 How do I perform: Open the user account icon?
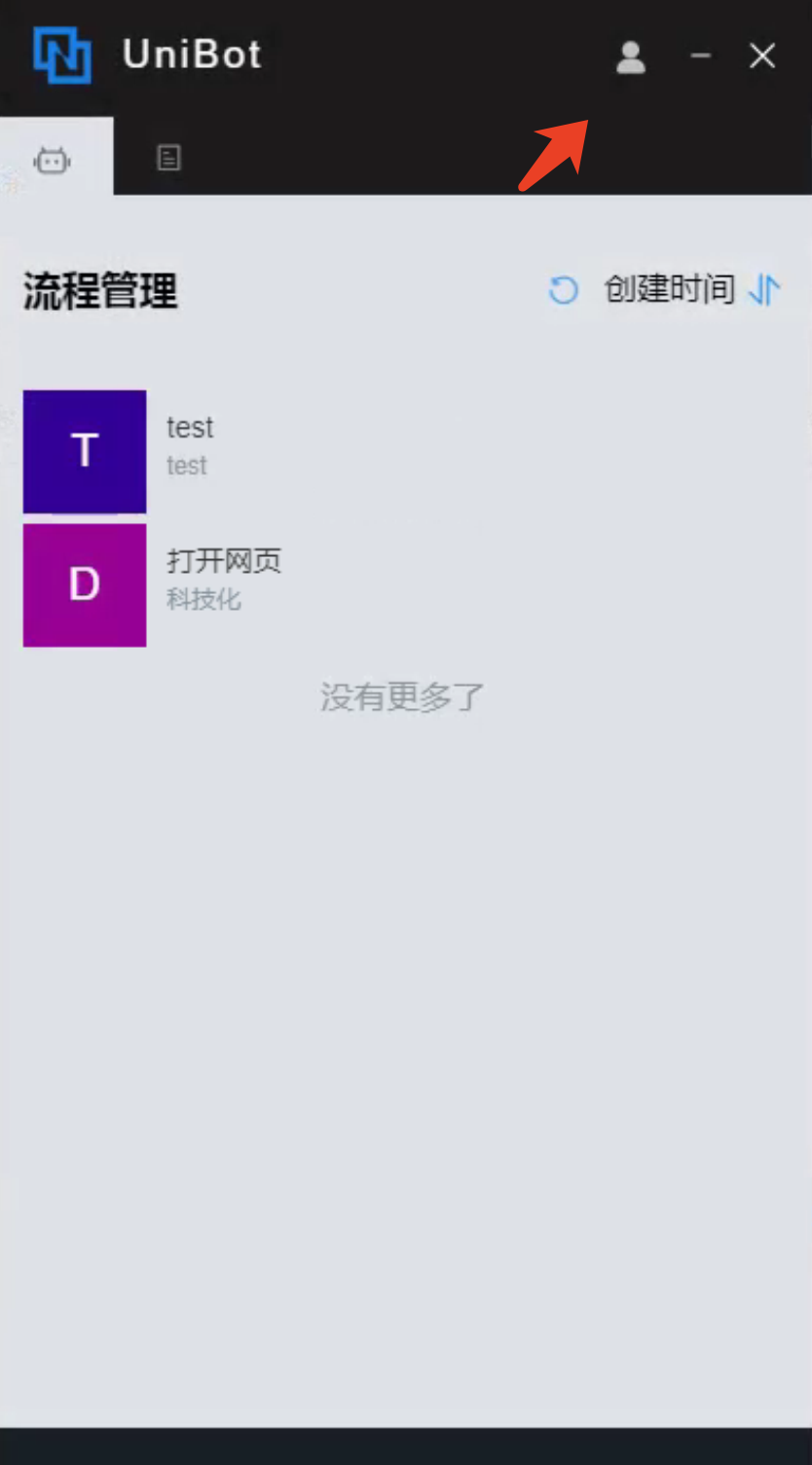pos(631,57)
